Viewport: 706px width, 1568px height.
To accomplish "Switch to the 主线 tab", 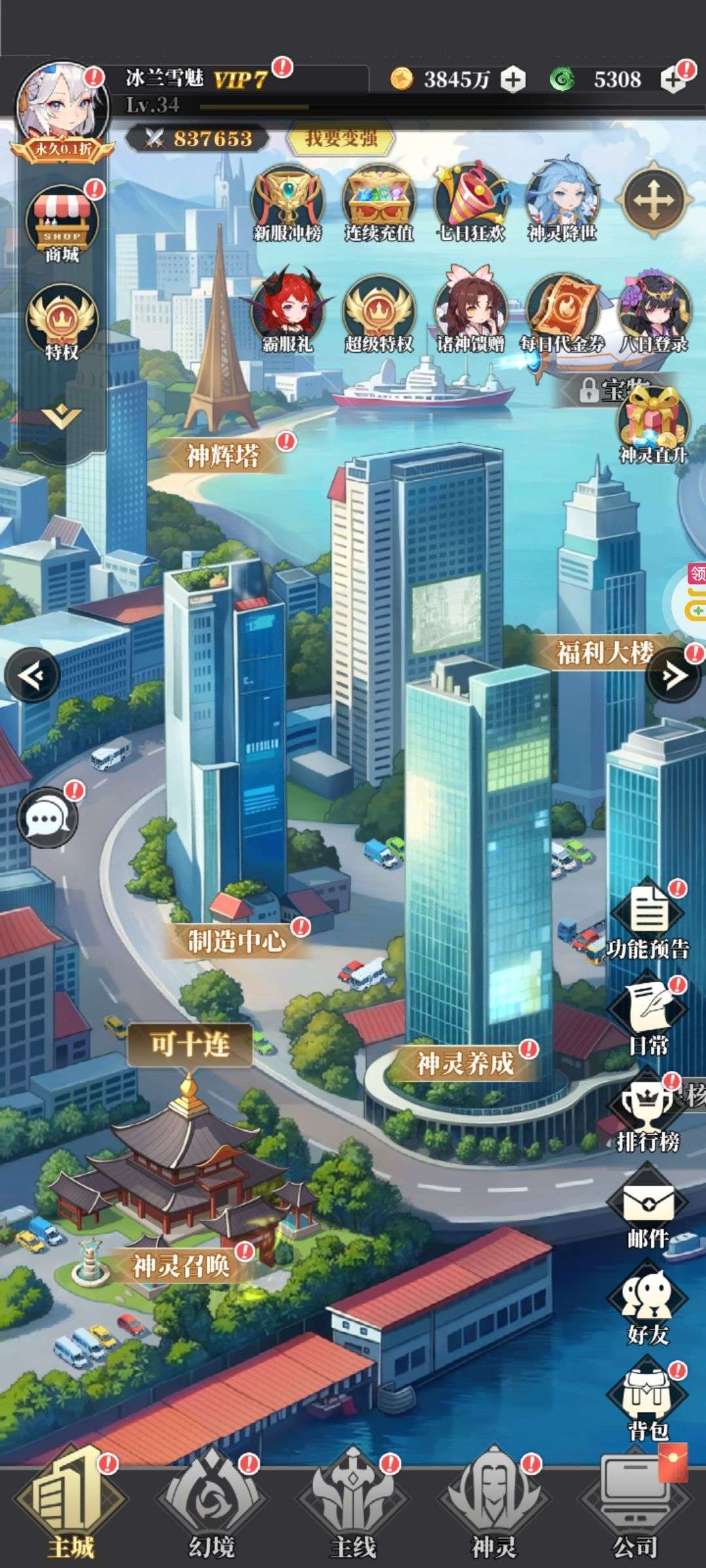I will [353, 1514].
